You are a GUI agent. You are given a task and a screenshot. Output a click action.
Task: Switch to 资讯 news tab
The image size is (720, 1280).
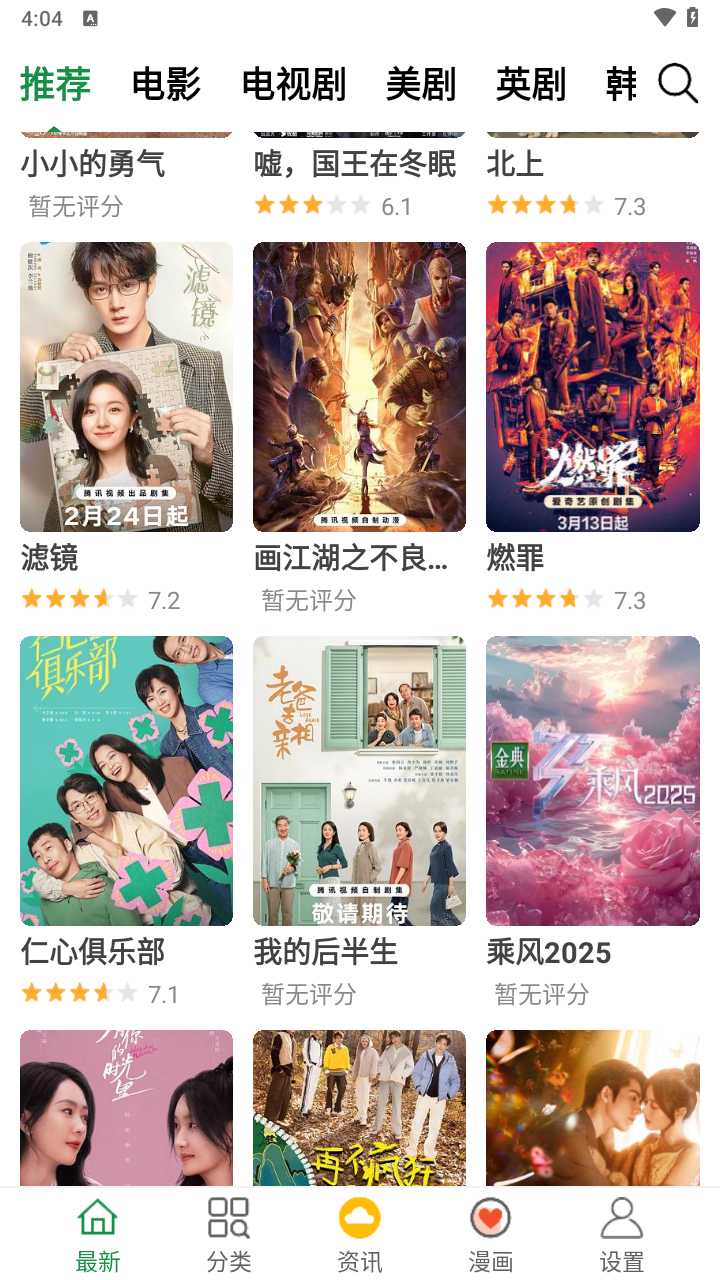(x=359, y=1234)
